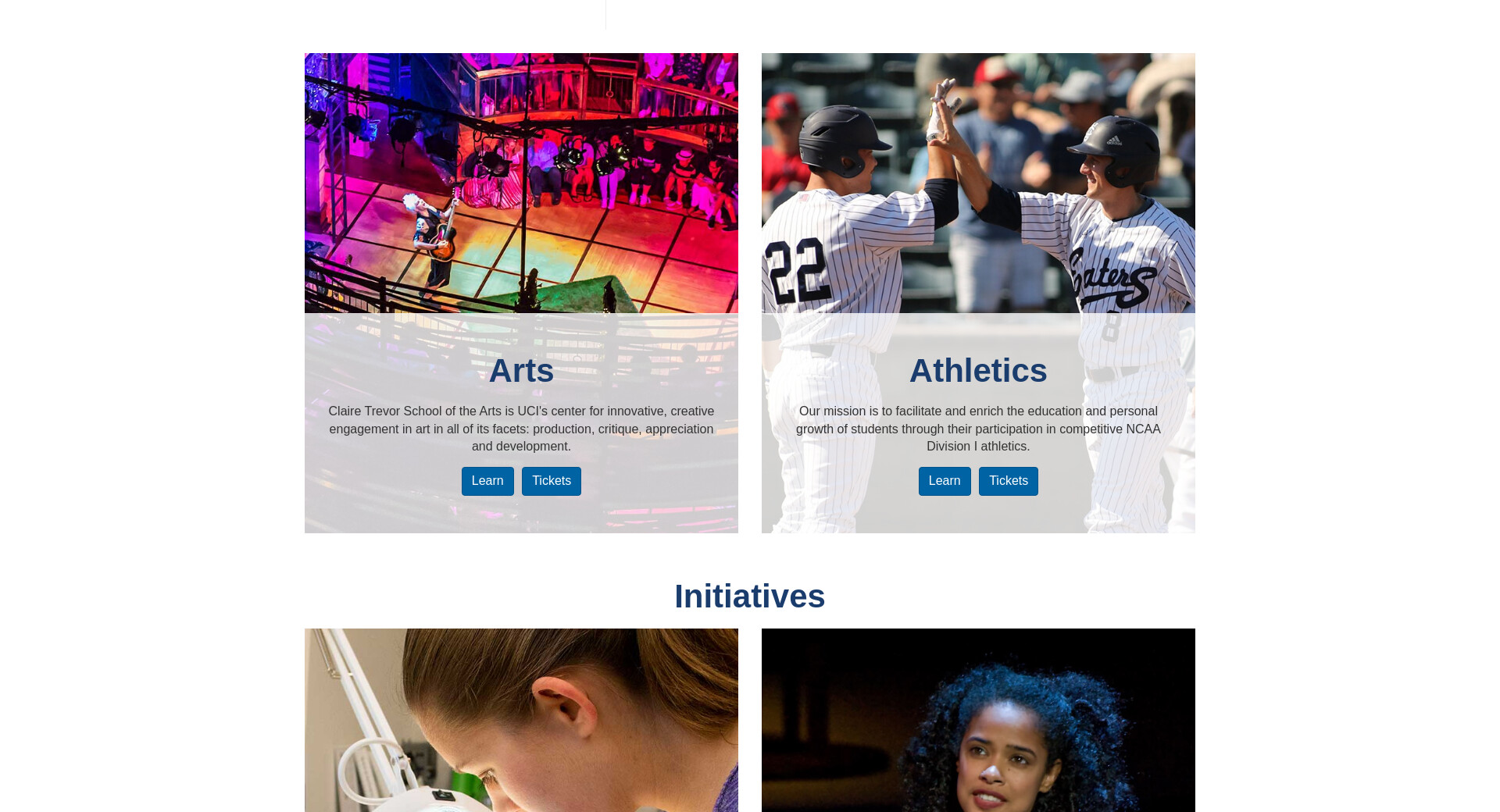Tap the Learn button under Arts
The width and height of the screenshot is (1500, 812).
[x=487, y=481]
